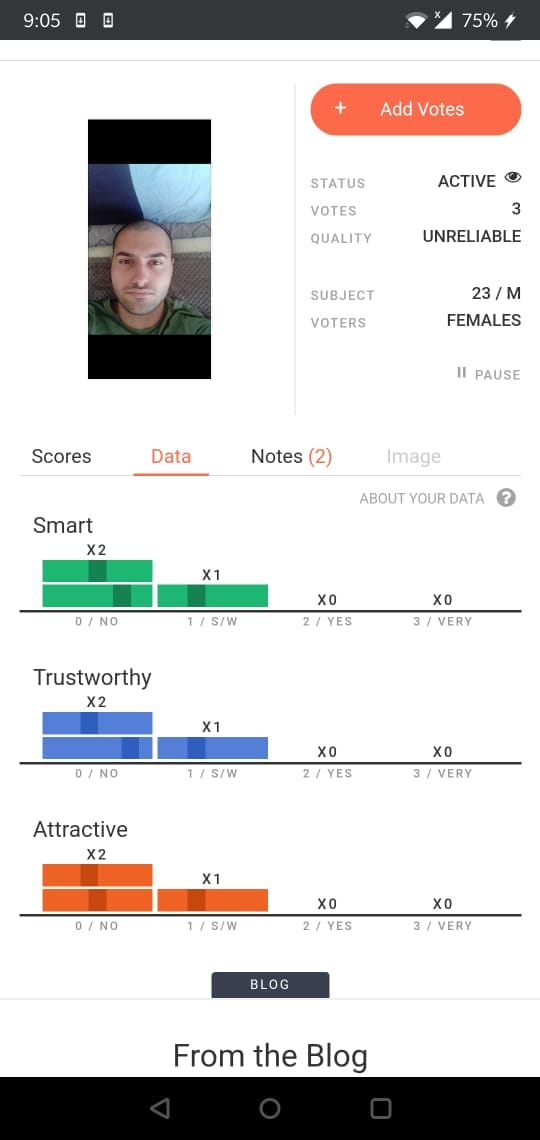Pause the test
The image size is (540, 1140).
(488, 374)
